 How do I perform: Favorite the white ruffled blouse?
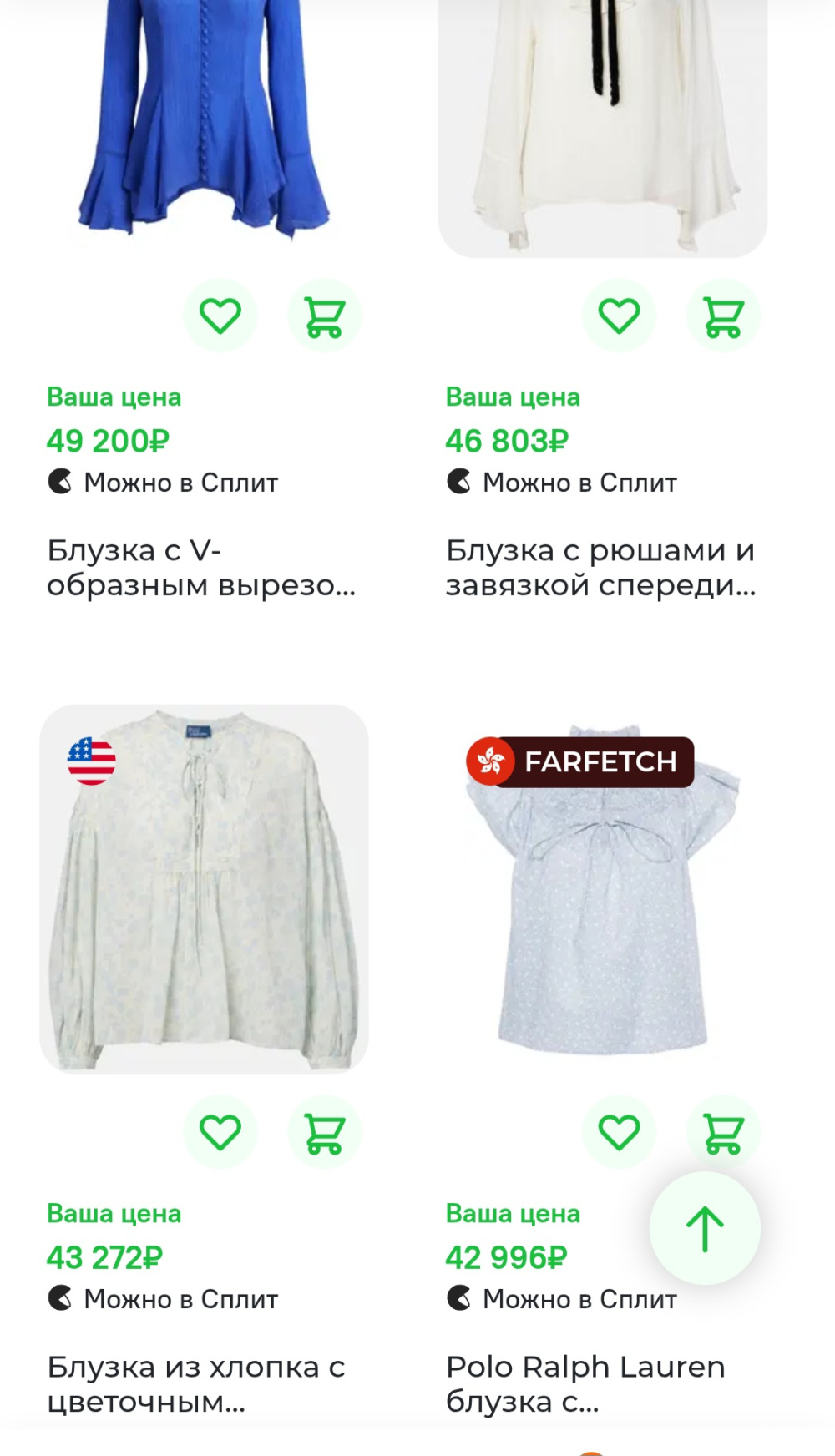pyautogui.click(x=618, y=315)
